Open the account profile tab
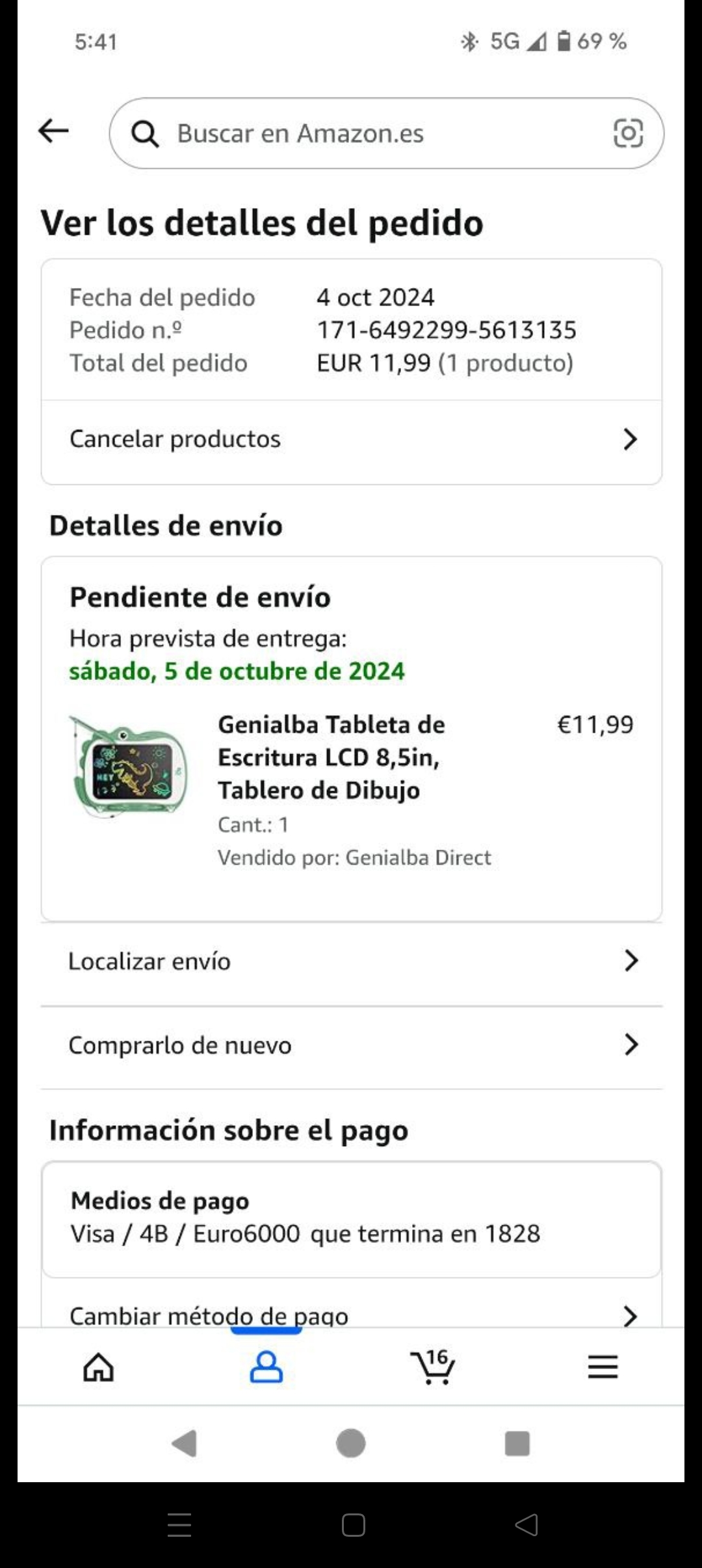702x1568 pixels. 266,1366
